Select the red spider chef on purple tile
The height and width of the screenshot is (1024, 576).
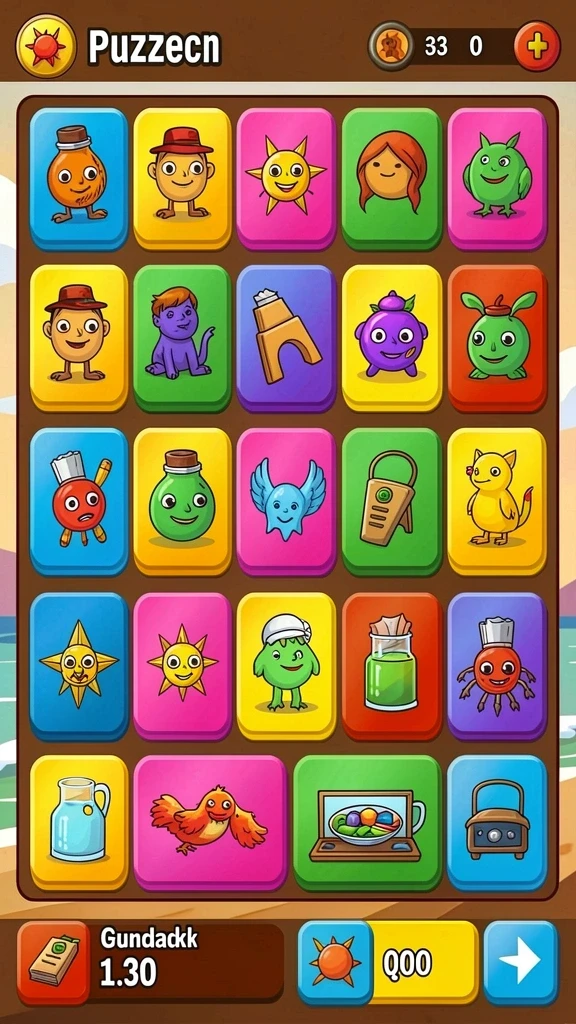click(497, 666)
